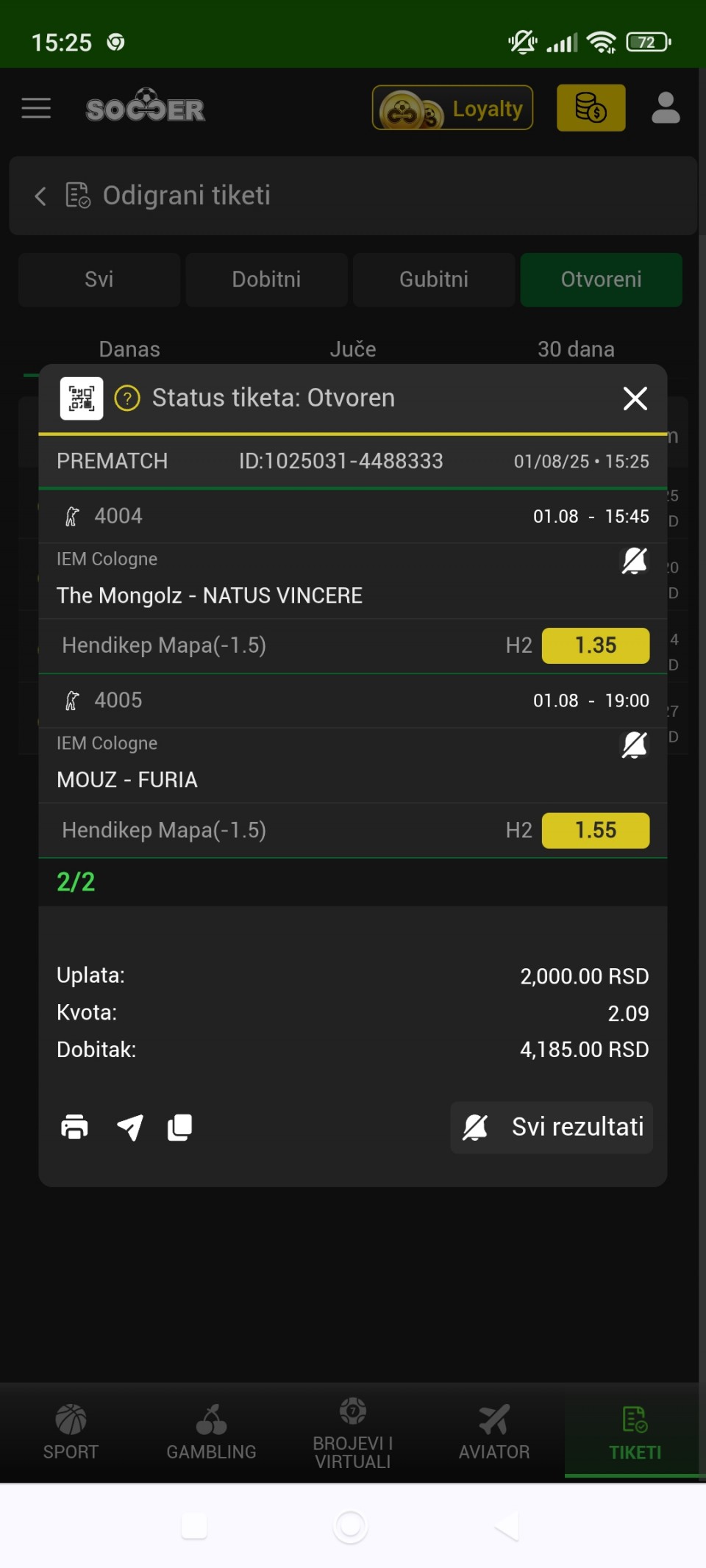This screenshot has height=1568, width=706.
Task: Open the hamburger menu
Action: [36, 108]
